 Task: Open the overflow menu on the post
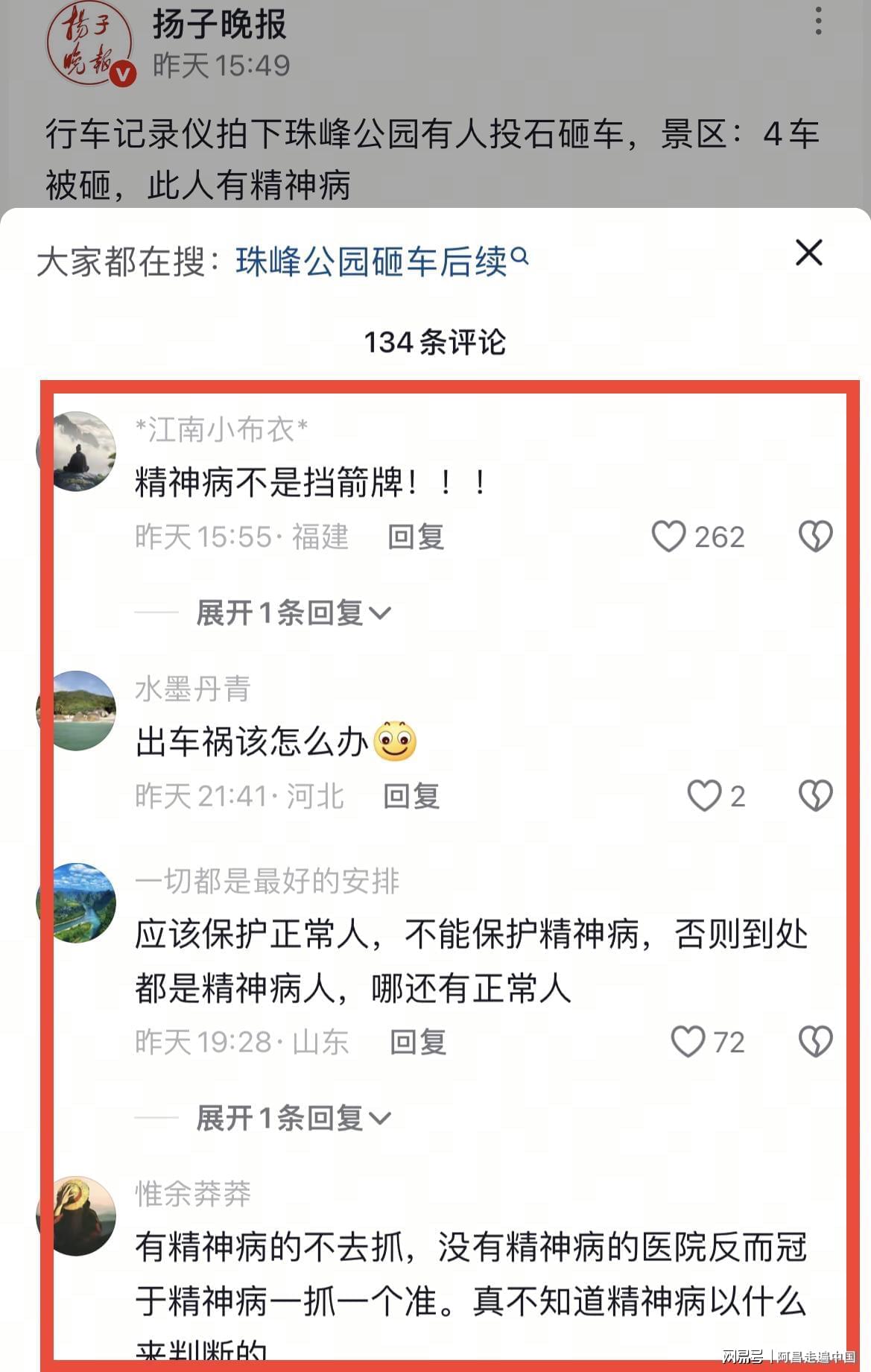point(818,21)
